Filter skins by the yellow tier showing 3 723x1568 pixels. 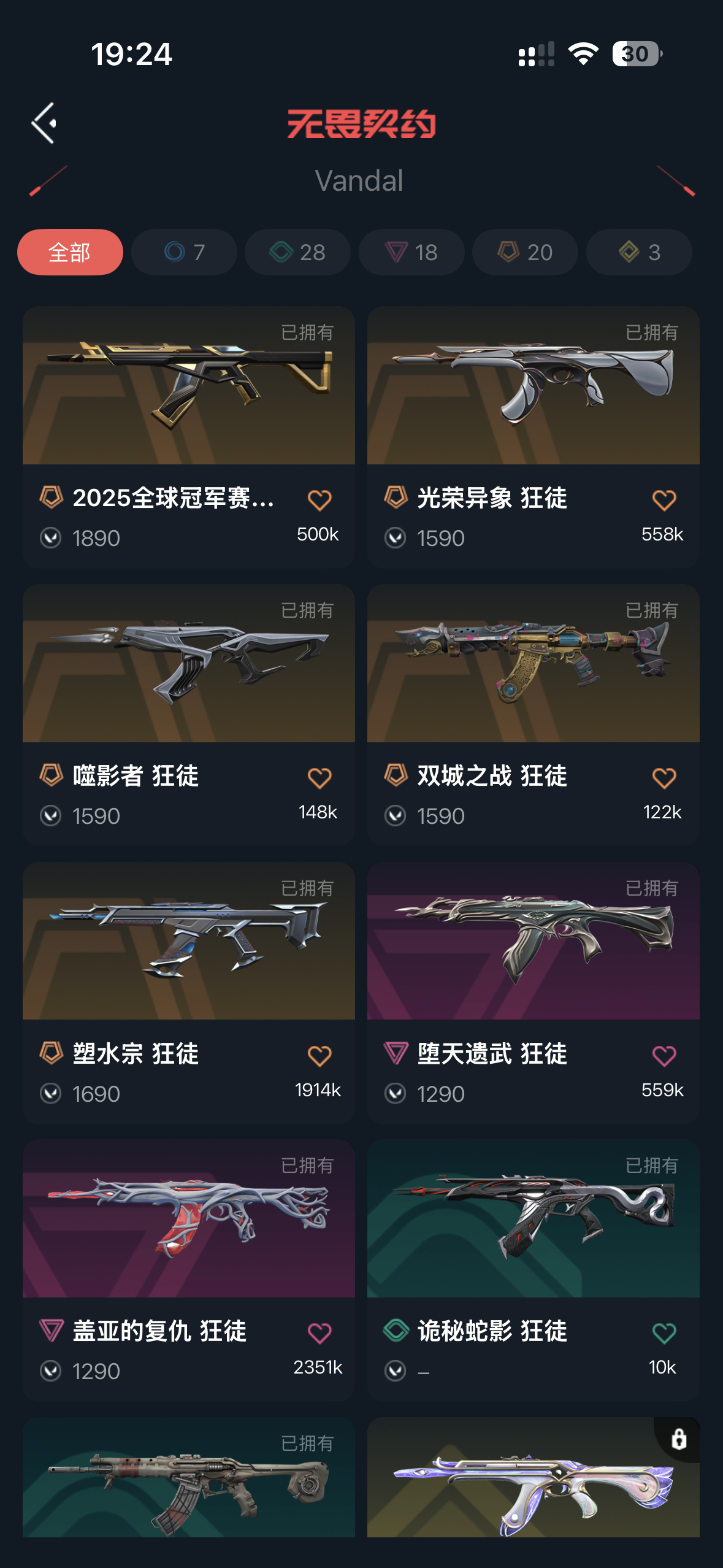(x=639, y=252)
